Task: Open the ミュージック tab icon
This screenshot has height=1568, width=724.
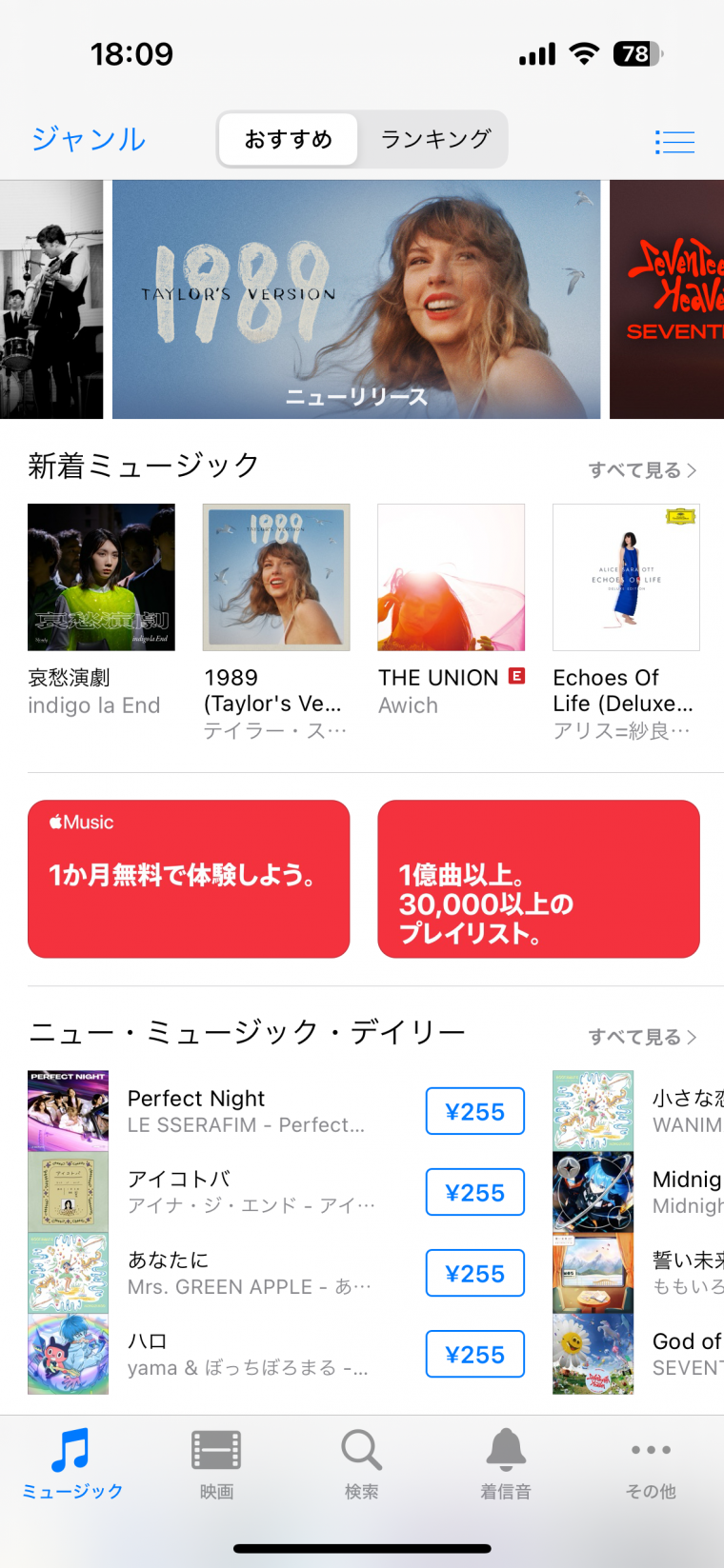Action: [x=70, y=1450]
